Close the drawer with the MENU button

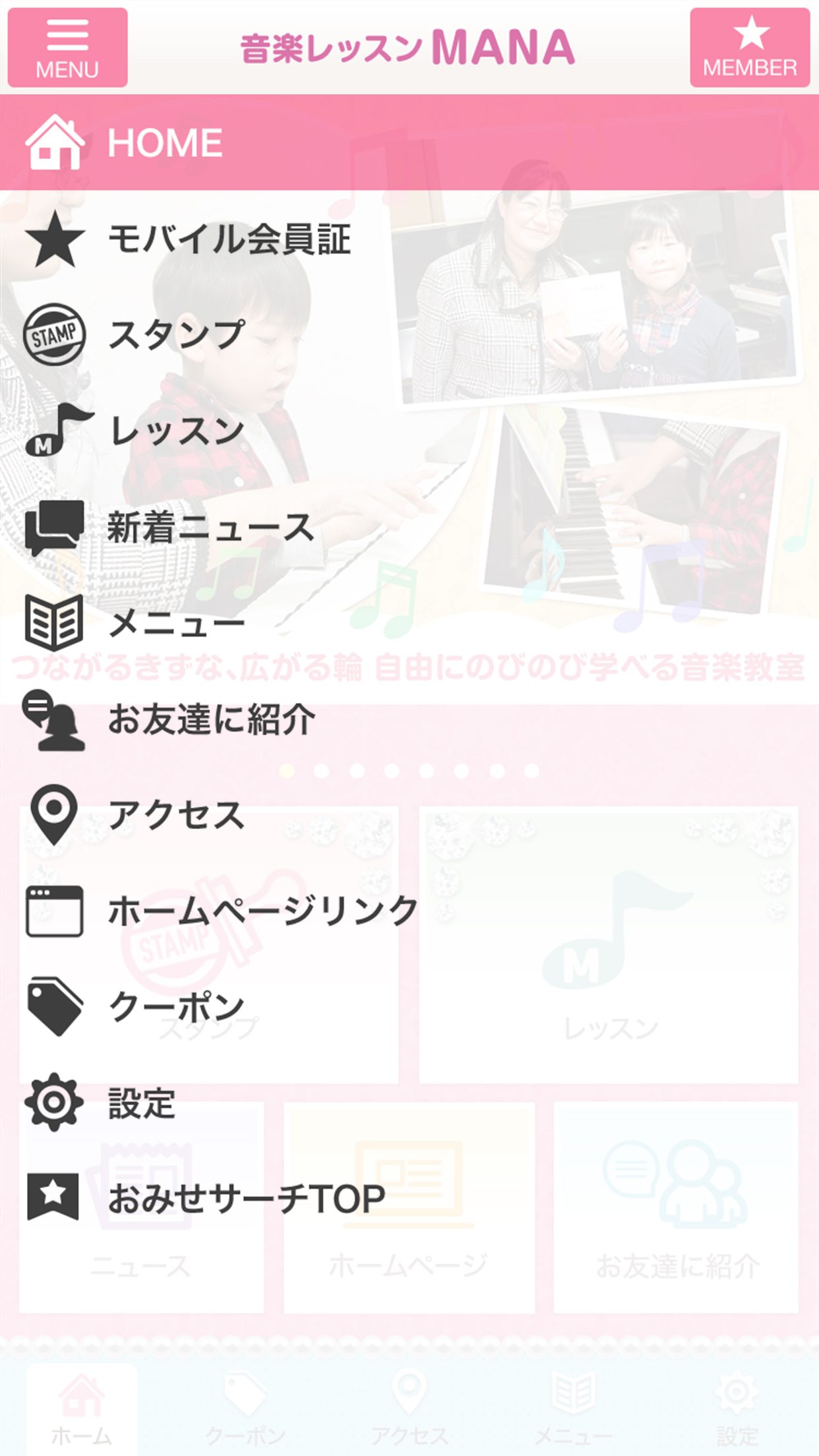pyautogui.click(x=67, y=47)
